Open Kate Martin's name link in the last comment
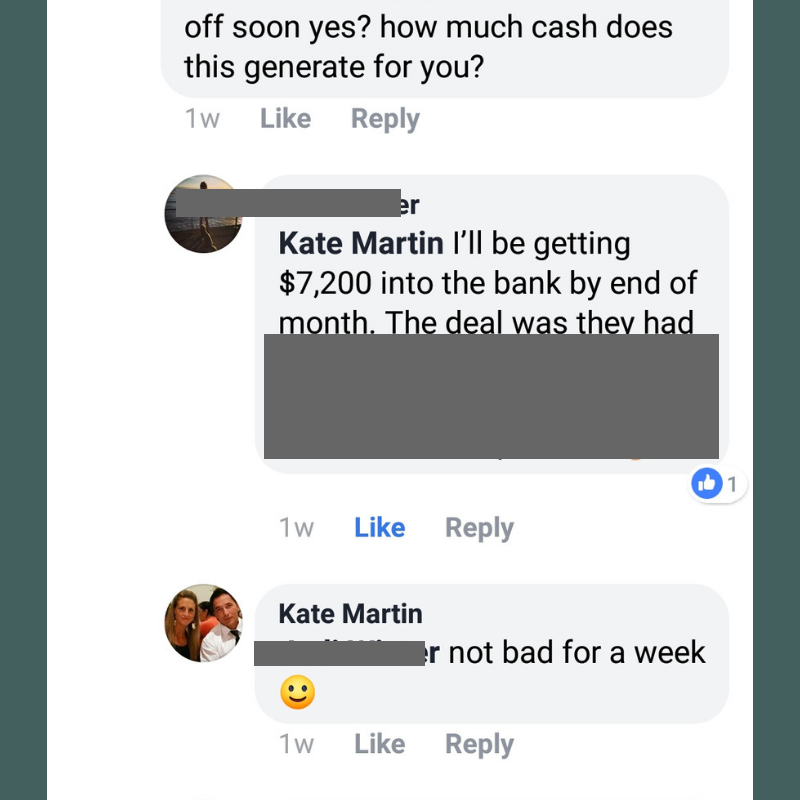The width and height of the screenshot is (800, 800). (x=350, y=613)
